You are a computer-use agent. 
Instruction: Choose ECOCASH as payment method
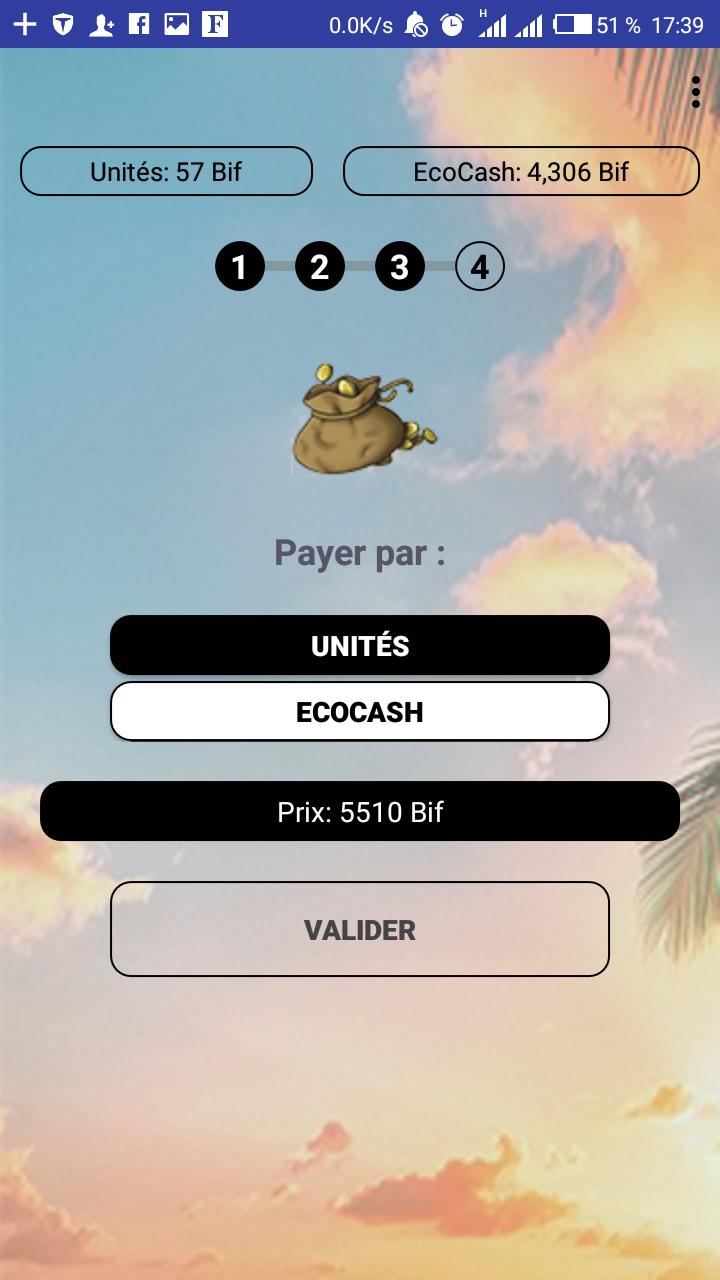pyautogui.click(x=360, y=711)
